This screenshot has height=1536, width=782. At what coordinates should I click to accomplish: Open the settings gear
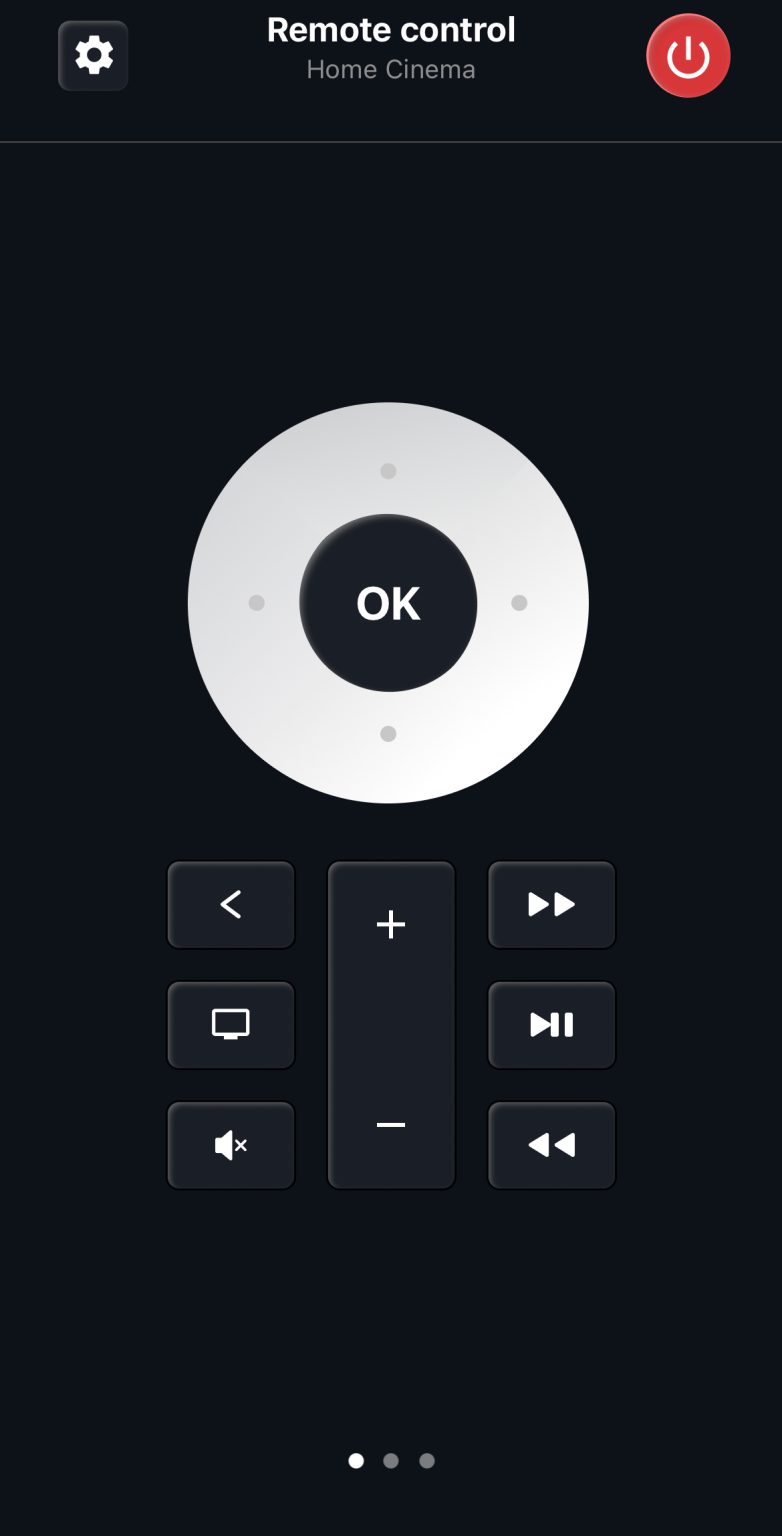tap(93, 56)
